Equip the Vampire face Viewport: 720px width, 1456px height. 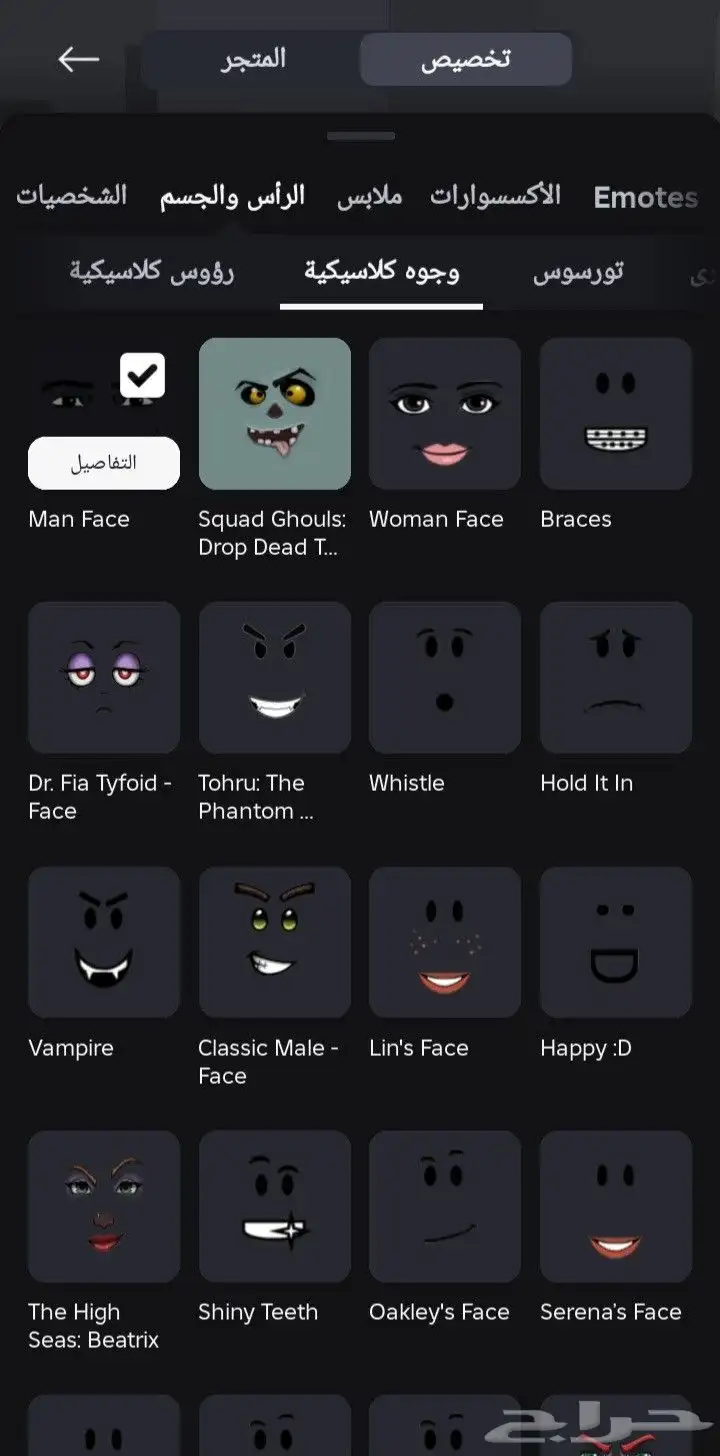[x=104, y=942]
